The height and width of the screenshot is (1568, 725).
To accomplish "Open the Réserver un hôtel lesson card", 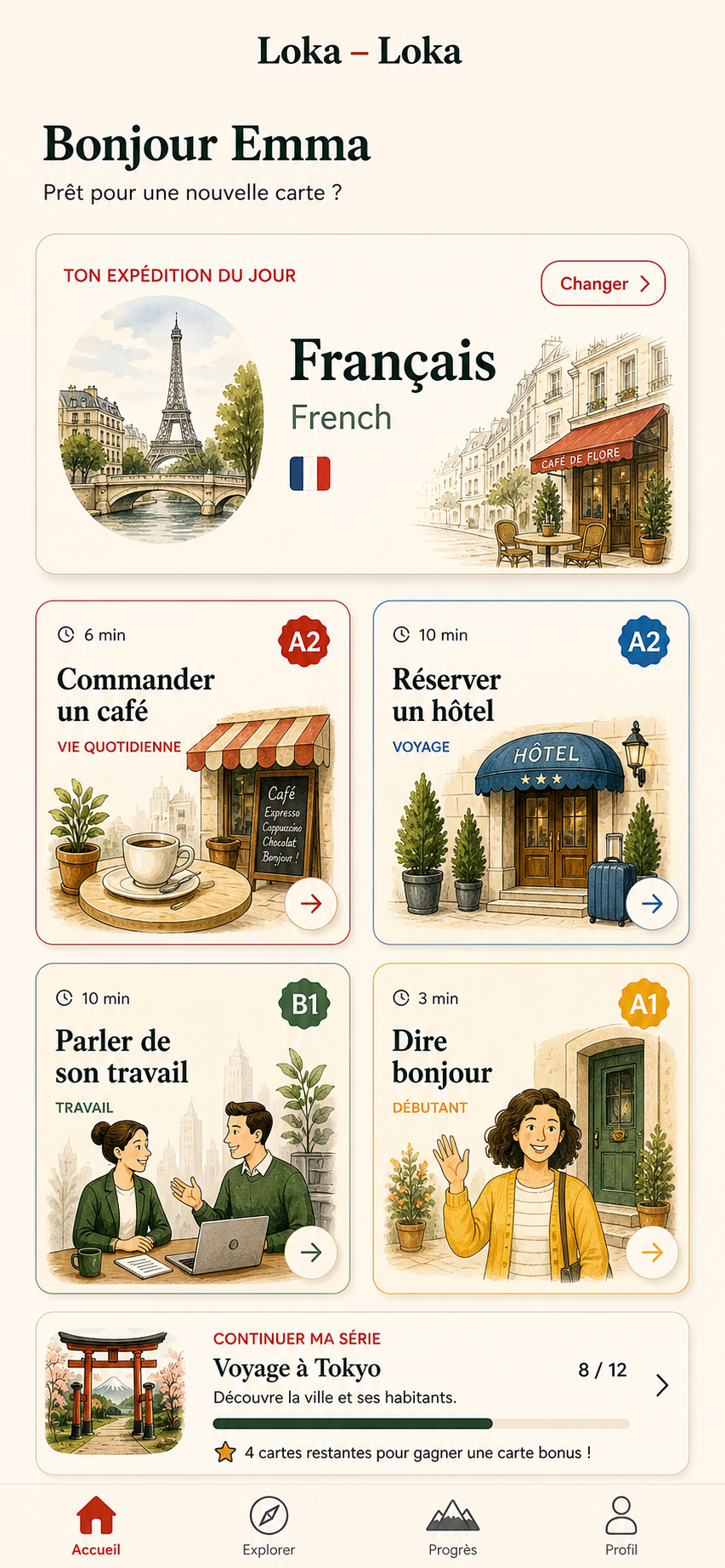I will pos(531,772).
